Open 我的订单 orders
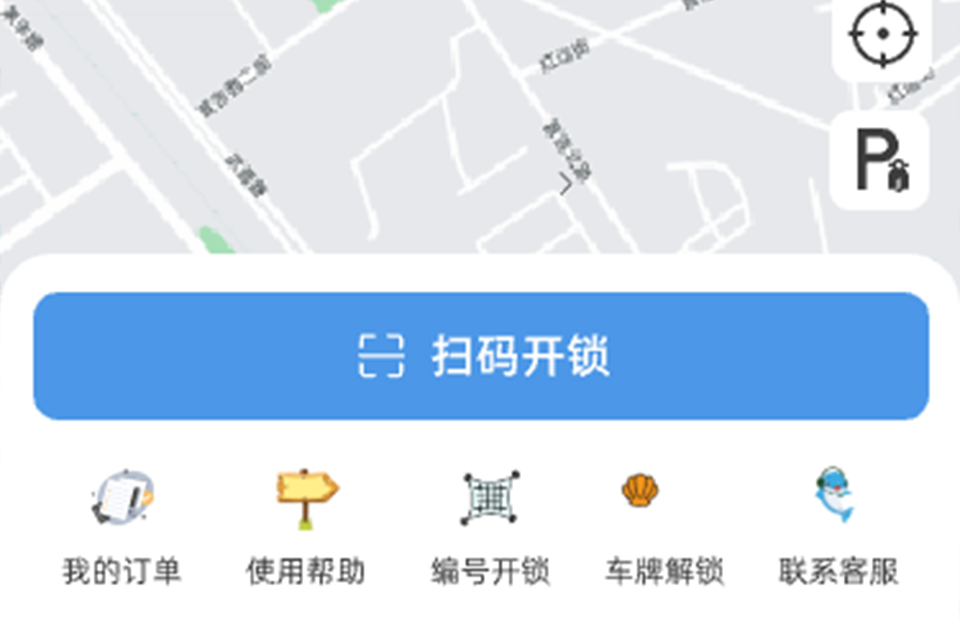960x620 pixels. click(x=122, y=526)
